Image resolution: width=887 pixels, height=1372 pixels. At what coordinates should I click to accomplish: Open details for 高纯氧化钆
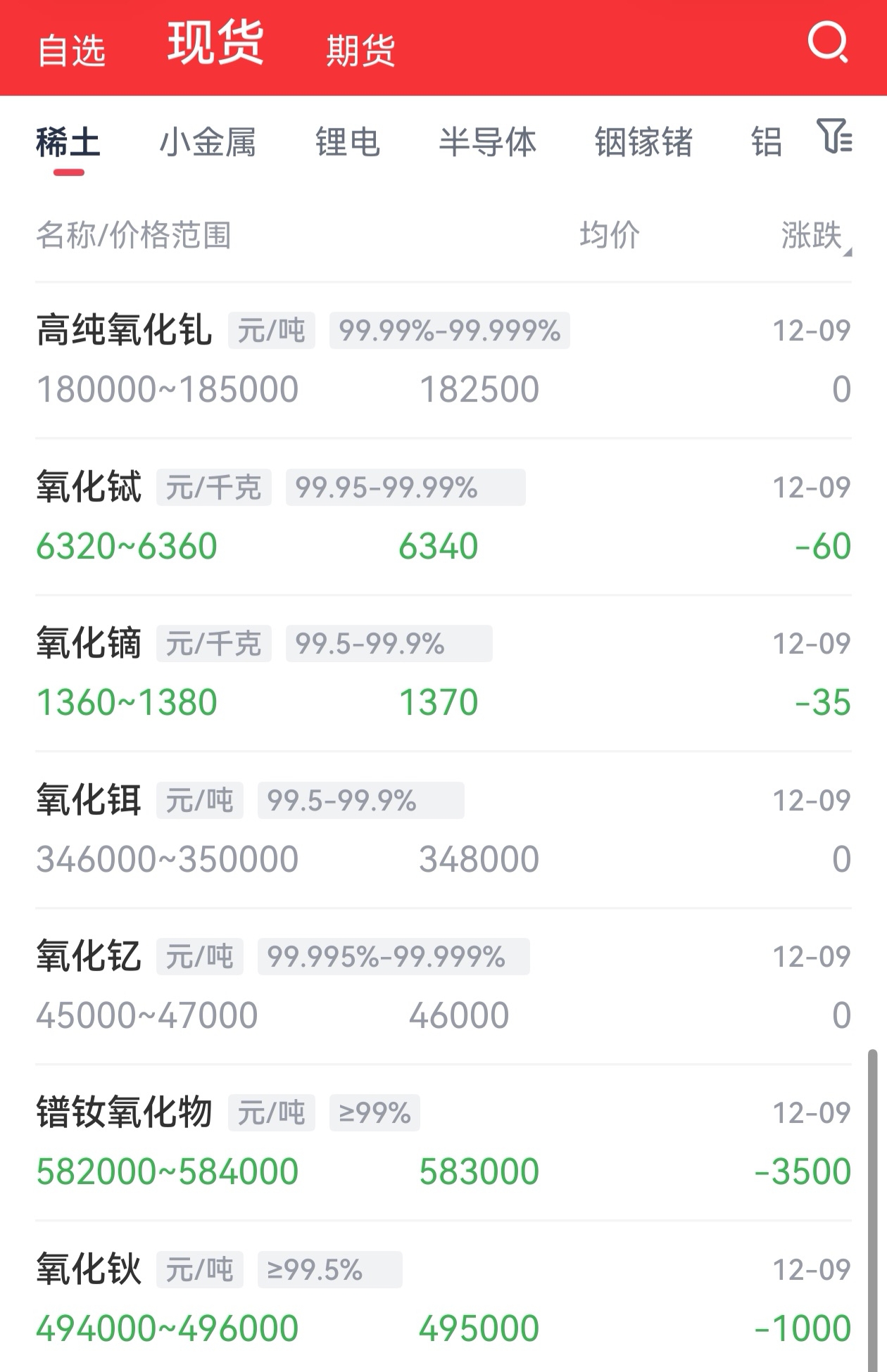pyautogui.click(x=444, y=359)
